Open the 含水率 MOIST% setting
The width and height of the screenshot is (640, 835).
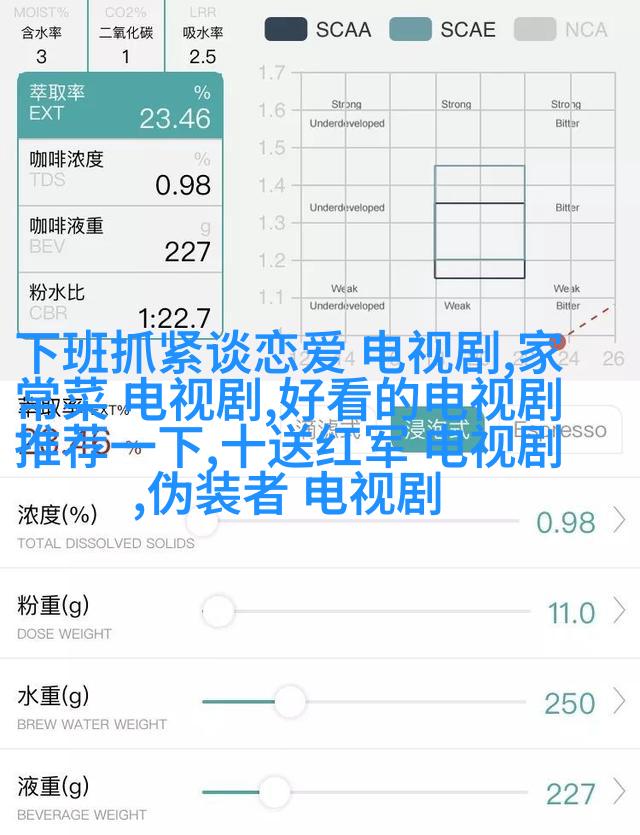[x=43, y=35]
